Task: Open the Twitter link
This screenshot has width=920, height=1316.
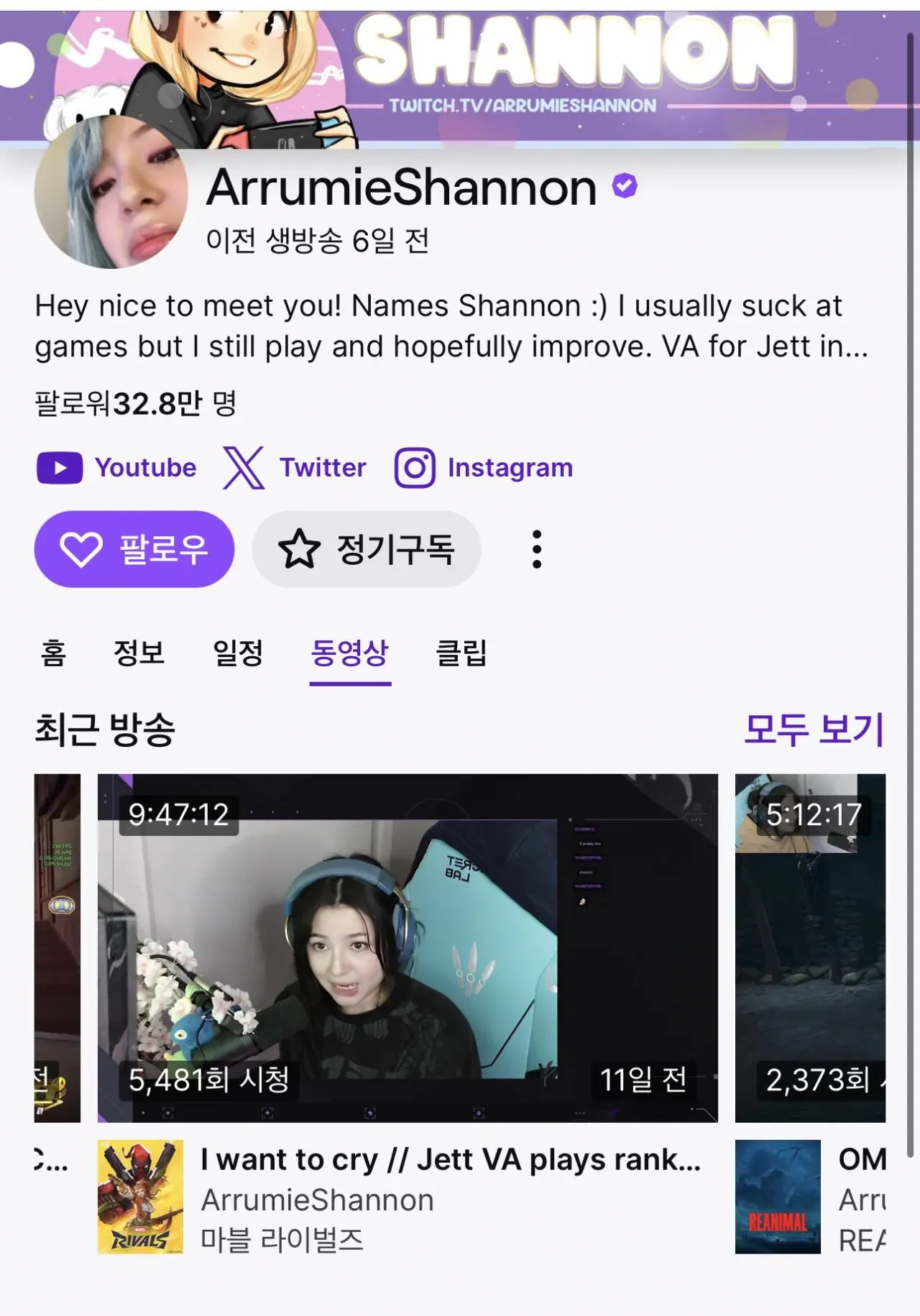Action: click(295, 468)
